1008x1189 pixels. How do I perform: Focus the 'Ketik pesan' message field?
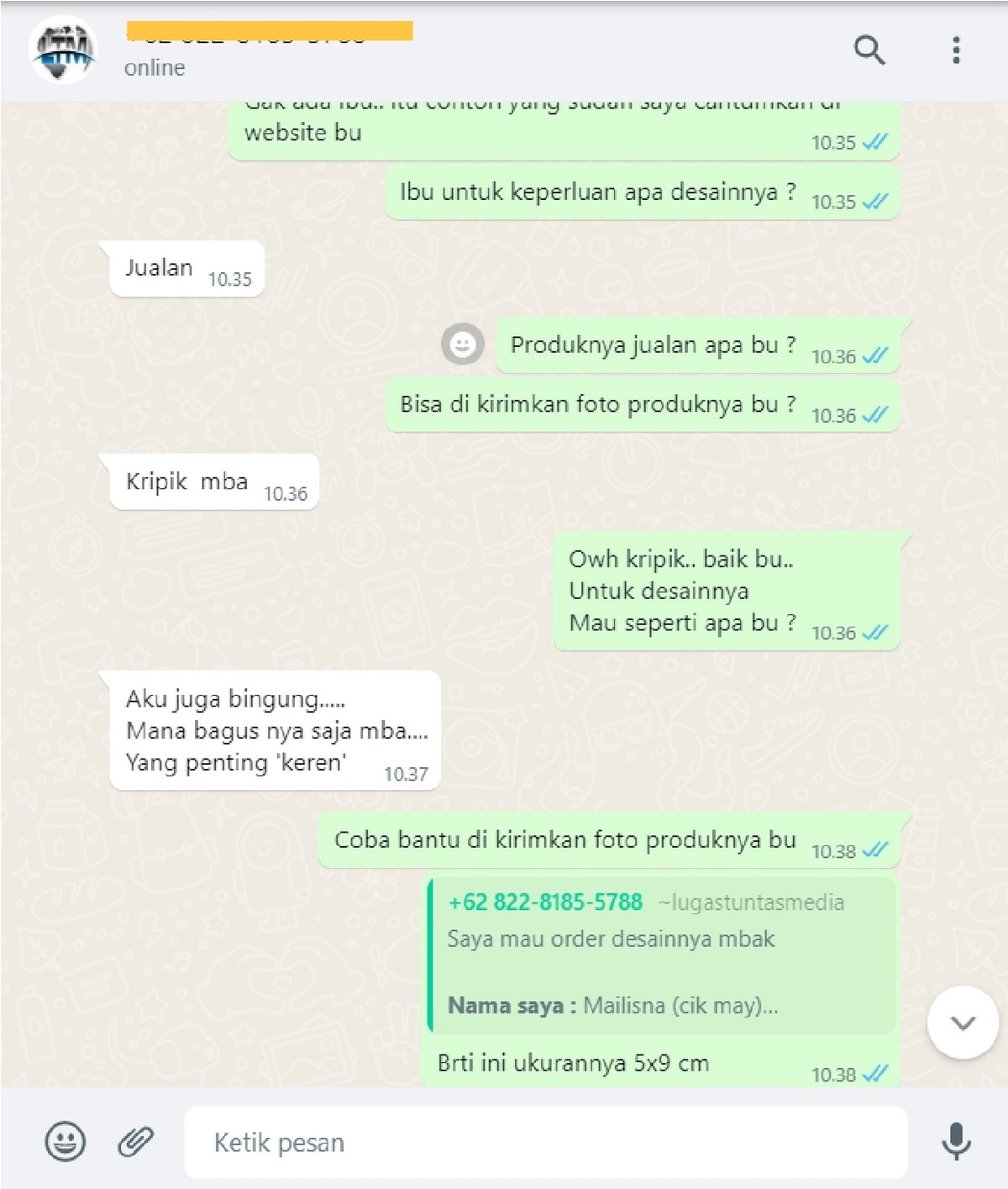tap(546, 1142)
